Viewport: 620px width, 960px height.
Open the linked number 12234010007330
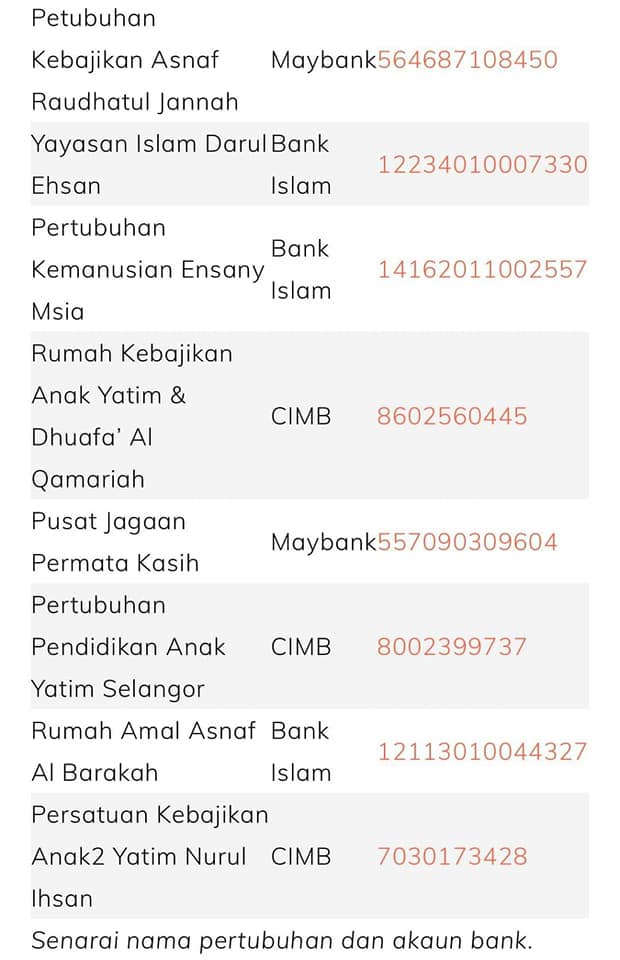point(482,165)
